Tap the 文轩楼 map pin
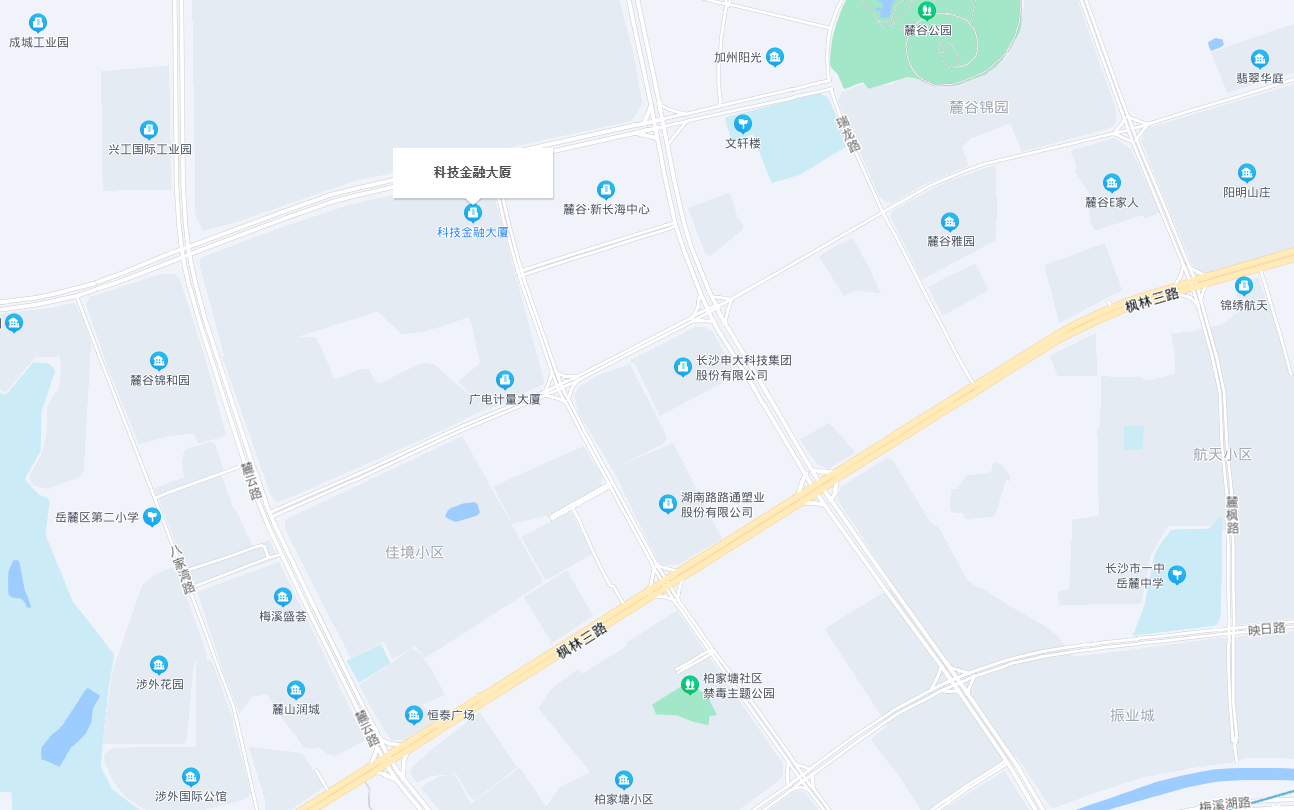The height and width of the screenshot is (810, 1294). coord(742,124)
